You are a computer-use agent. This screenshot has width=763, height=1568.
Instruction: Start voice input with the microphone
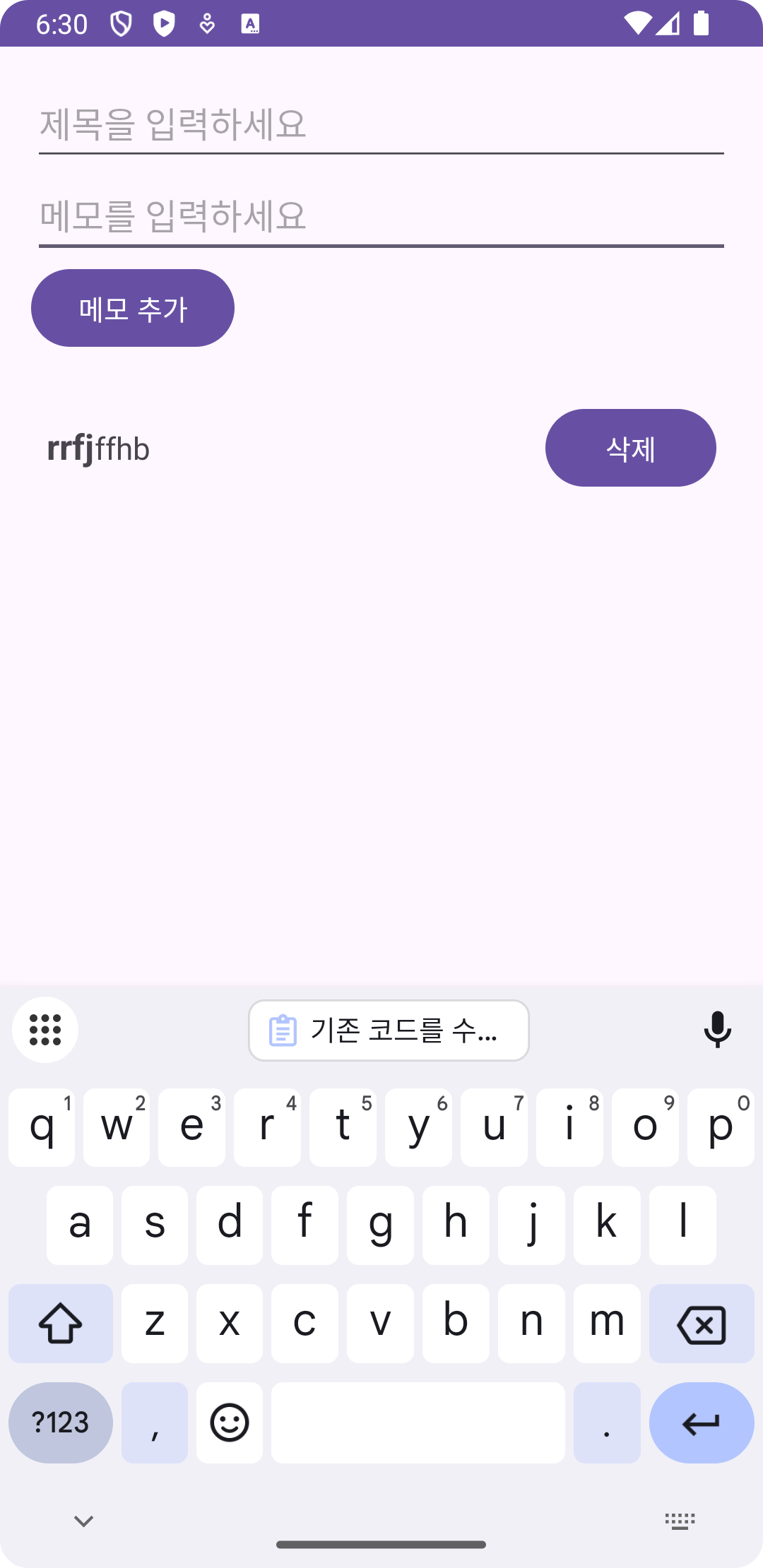tap(717, 1030)
